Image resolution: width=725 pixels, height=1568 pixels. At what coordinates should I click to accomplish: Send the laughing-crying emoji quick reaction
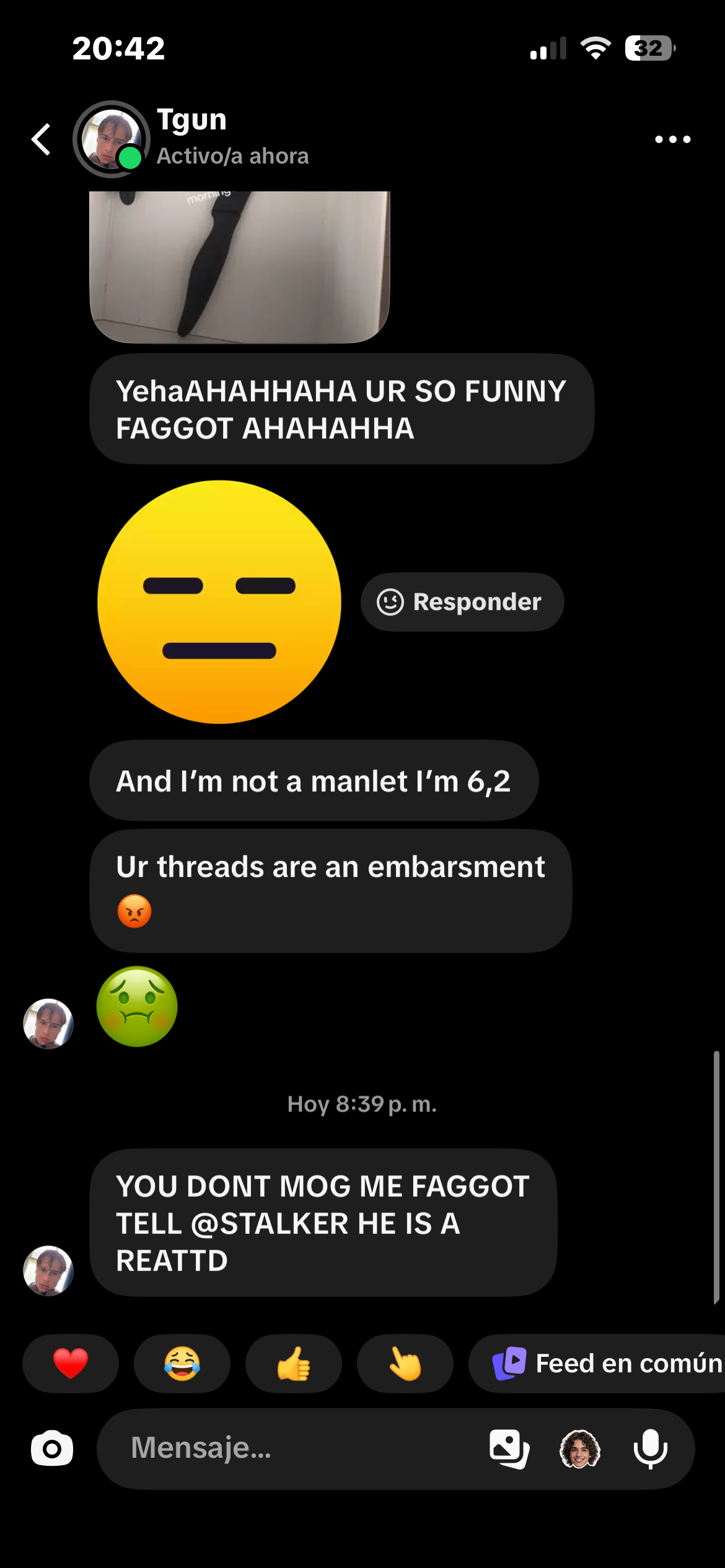182,1364
